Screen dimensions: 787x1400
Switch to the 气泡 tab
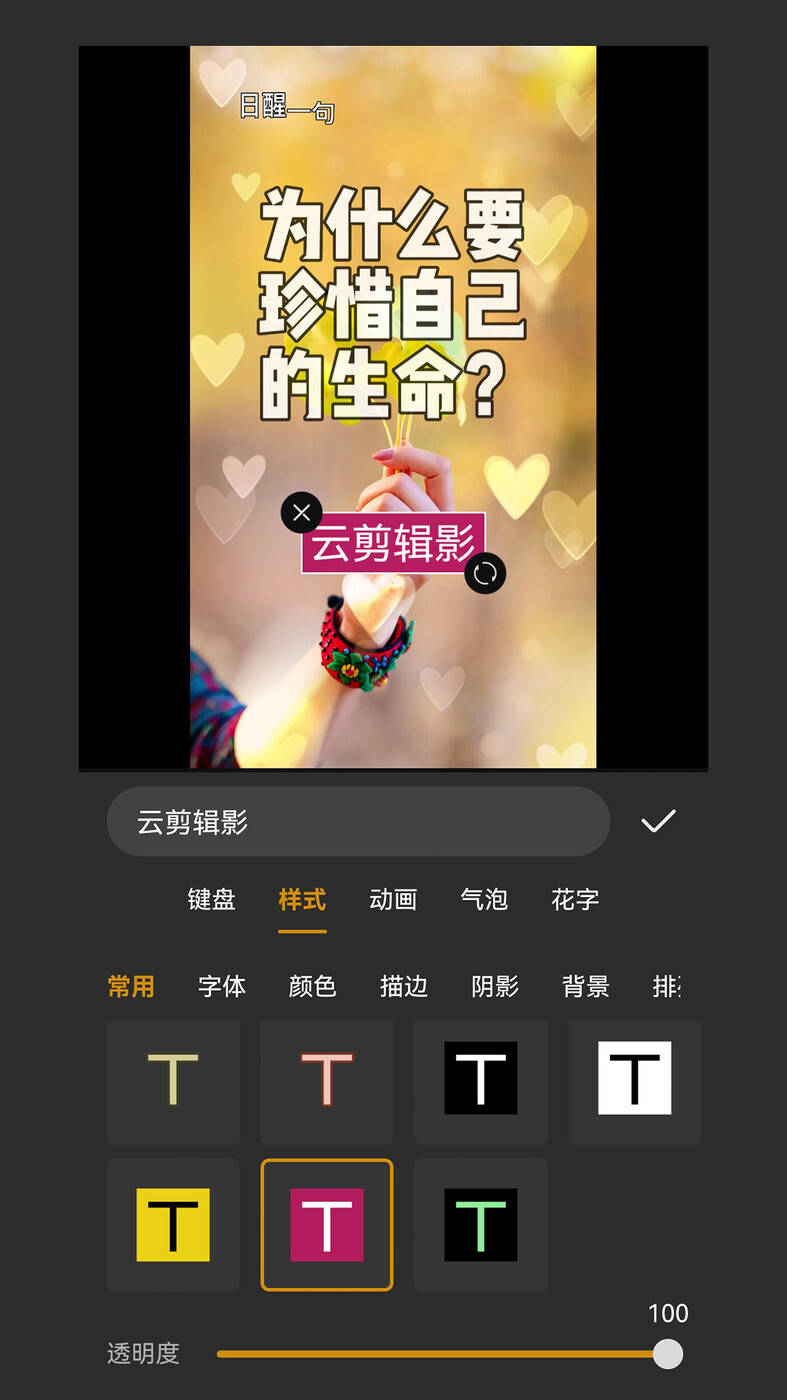484,899
